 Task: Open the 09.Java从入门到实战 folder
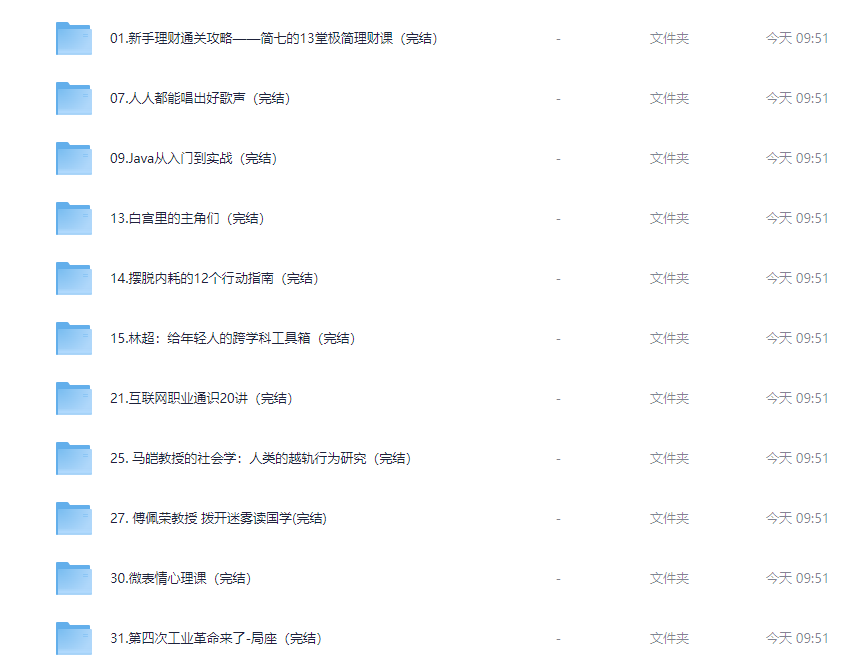pyautogui.click(x=194, y=159)
